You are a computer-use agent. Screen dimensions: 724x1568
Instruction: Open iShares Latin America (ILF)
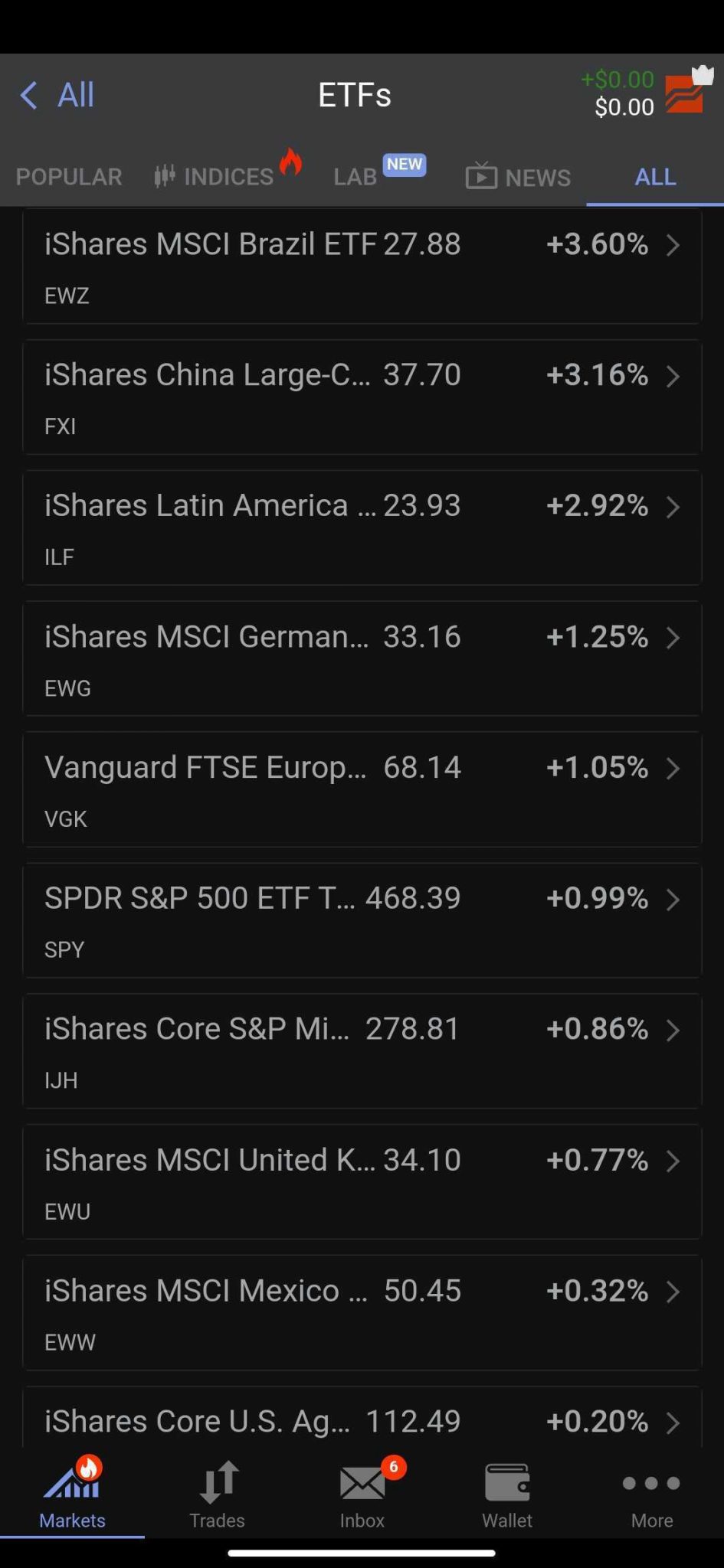[x=362, y=528]
